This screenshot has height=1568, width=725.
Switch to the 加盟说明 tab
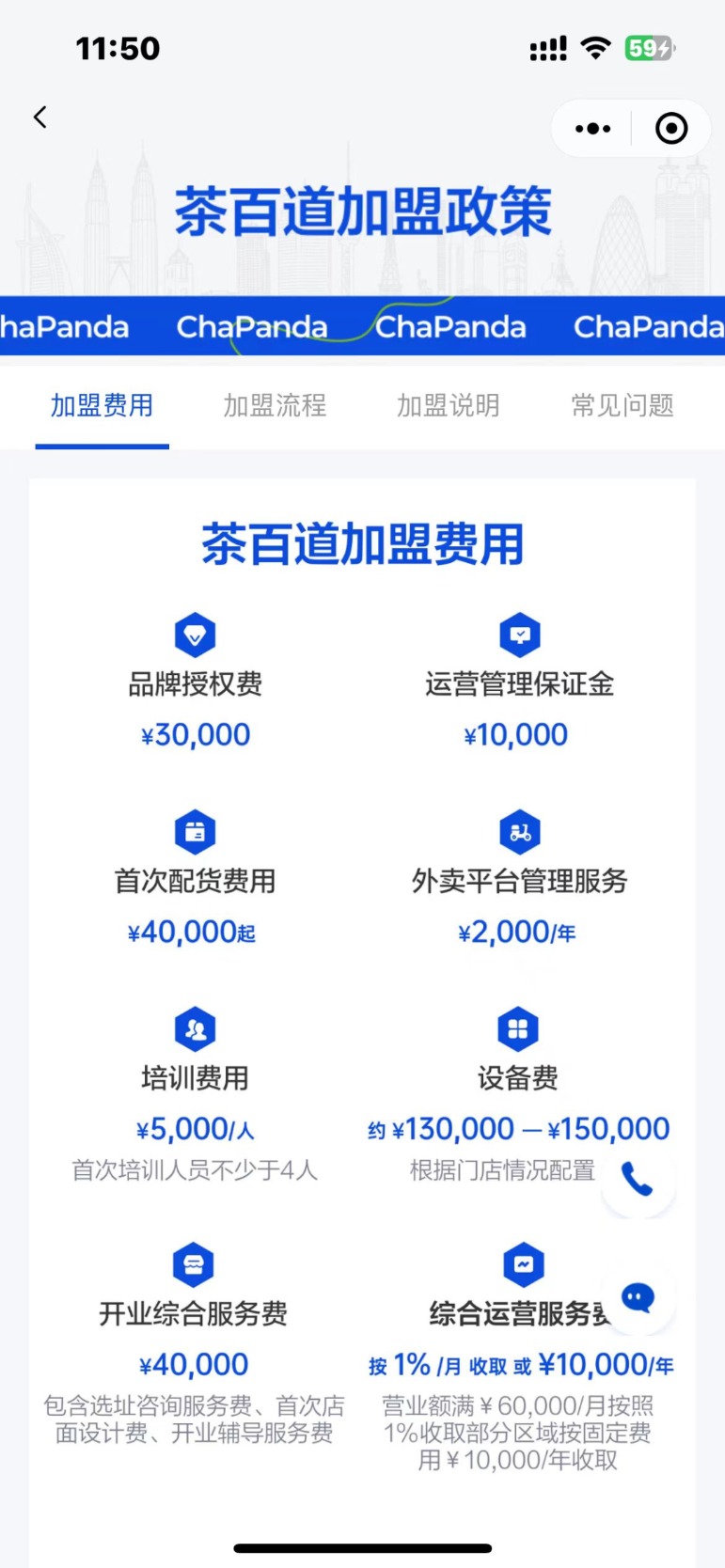click(x=448, y=406)
